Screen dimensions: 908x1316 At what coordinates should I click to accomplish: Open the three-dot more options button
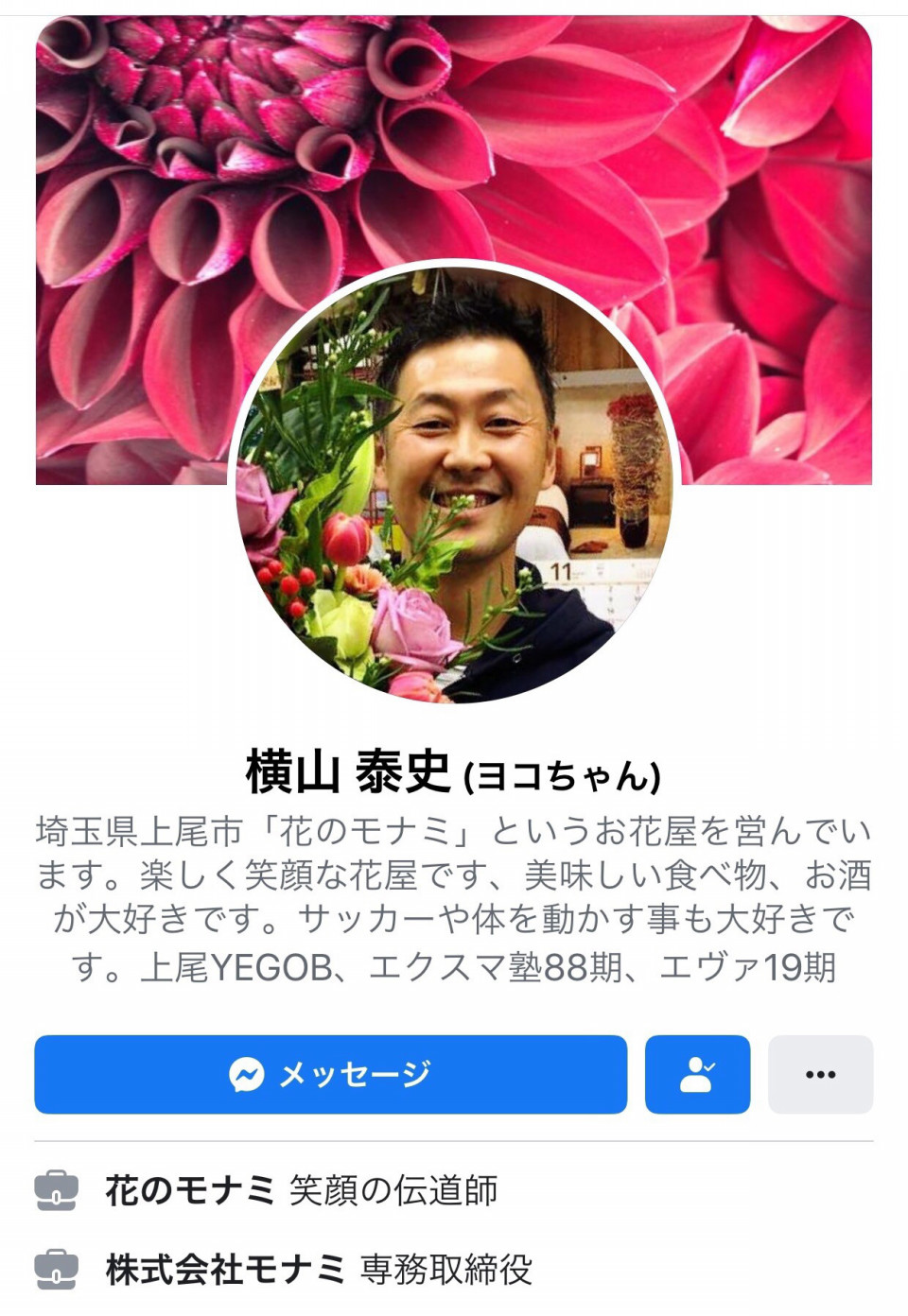(820, 1074)
